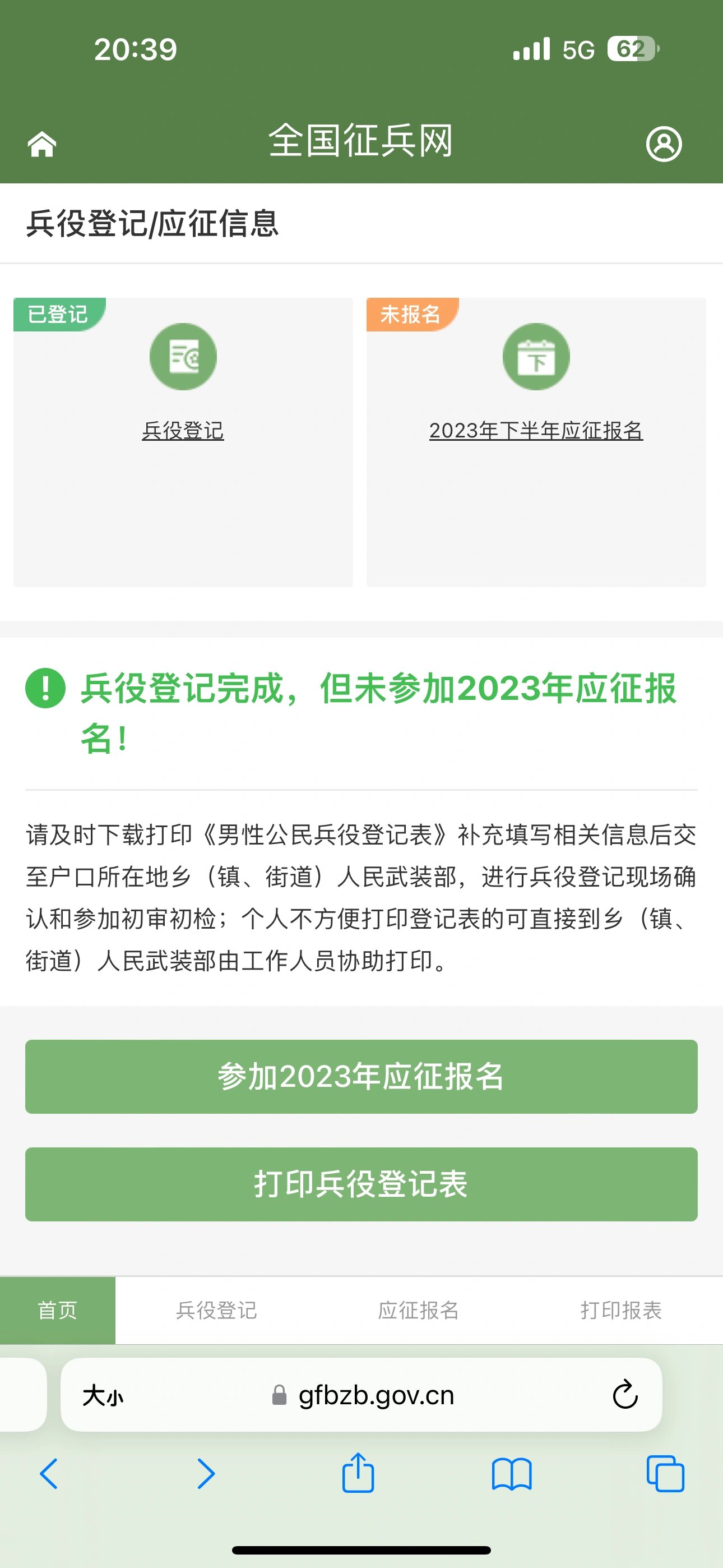Switch to the 首页 tab

(x=58, y=1310)
